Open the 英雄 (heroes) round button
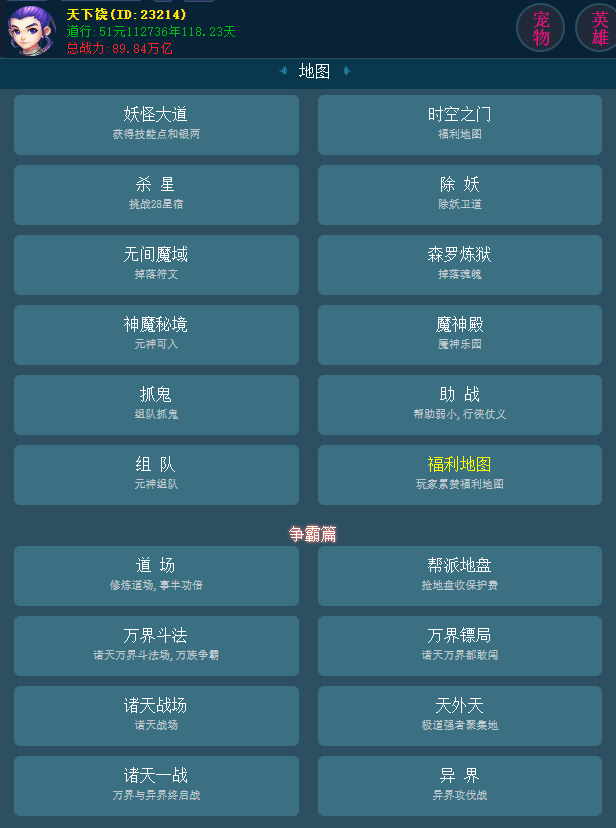The image size is (616, 828). pyautogui.click(x=598, y=28)
